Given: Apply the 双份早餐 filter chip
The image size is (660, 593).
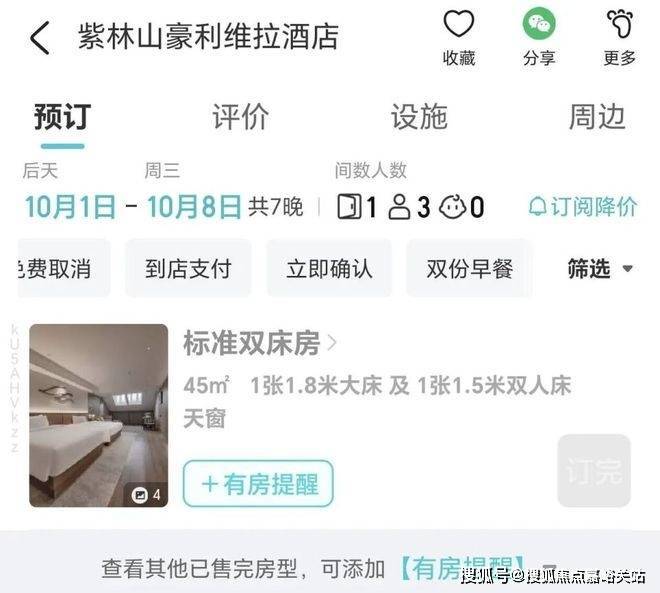Looking at the screenshot, I should [x=469, y=268].
